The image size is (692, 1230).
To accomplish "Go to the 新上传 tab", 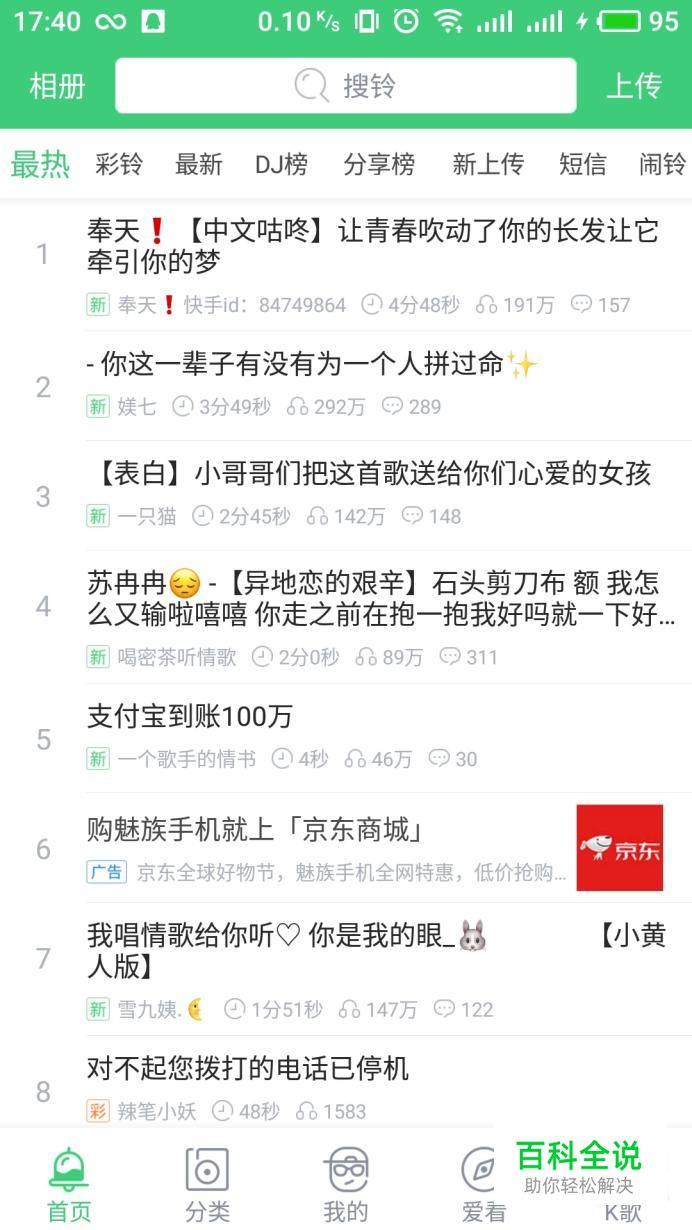I will click(x=488, y=164).
